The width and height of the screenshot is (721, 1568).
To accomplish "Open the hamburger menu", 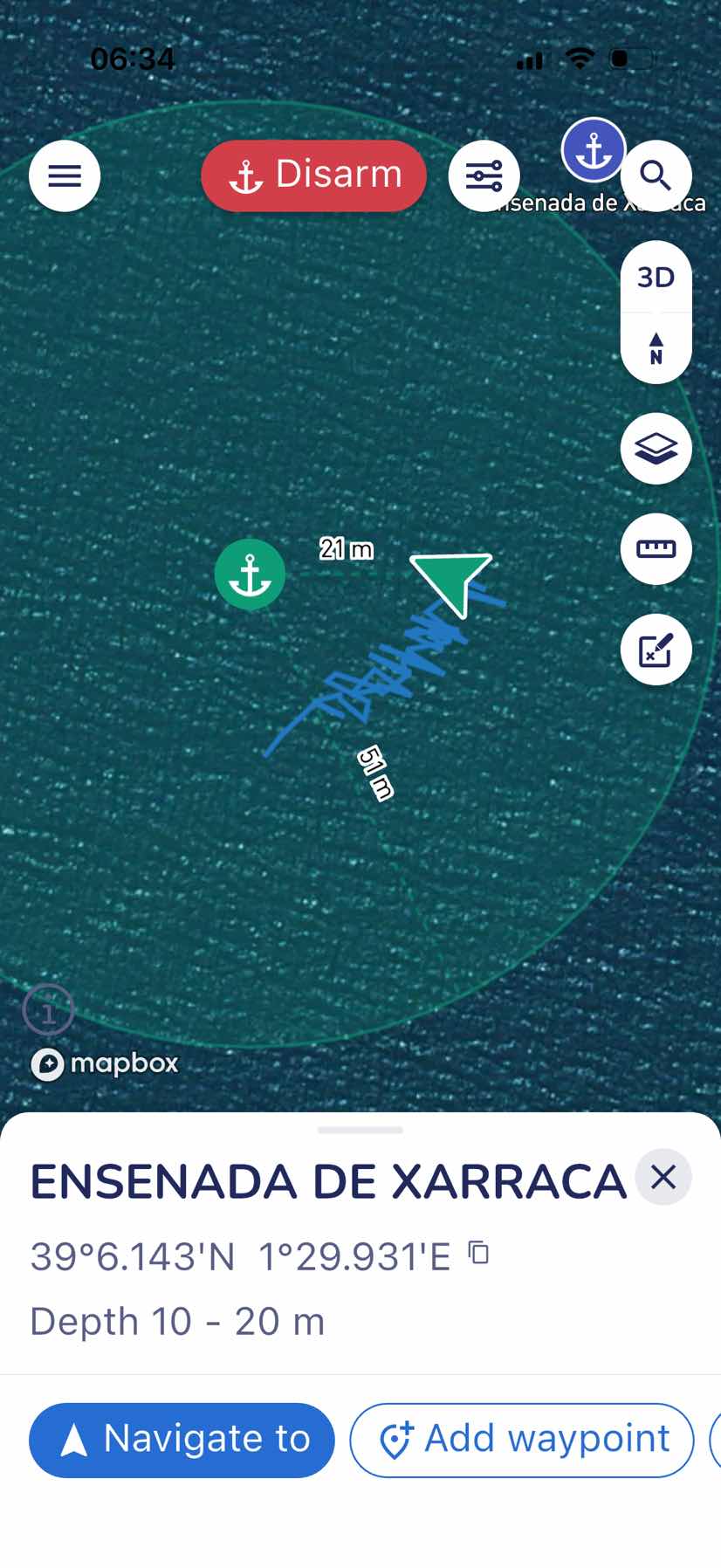I will (65, 175).
